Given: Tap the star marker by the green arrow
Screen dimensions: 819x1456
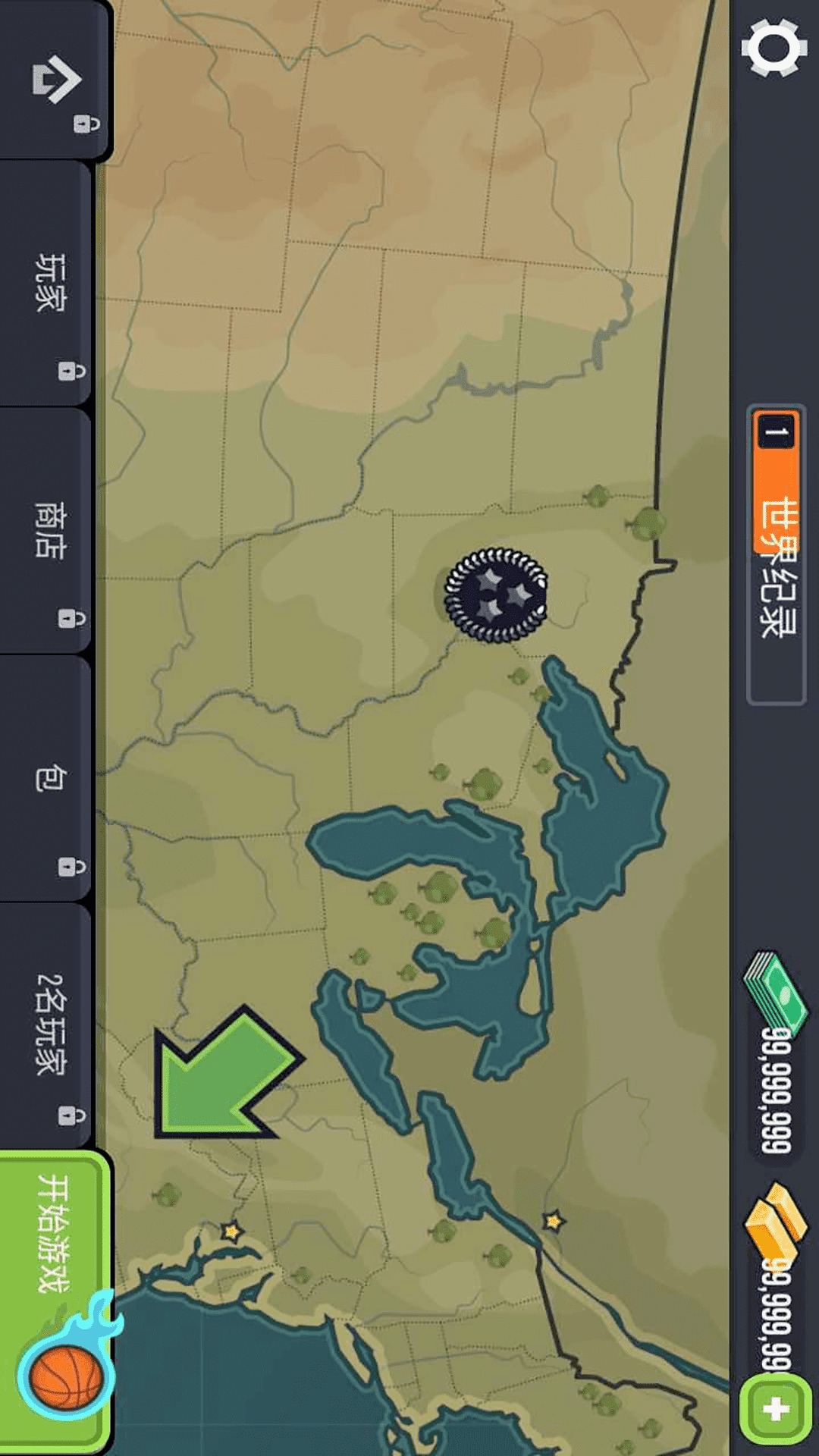Looking at the screenshot, I should click(x=231, y=1231).
